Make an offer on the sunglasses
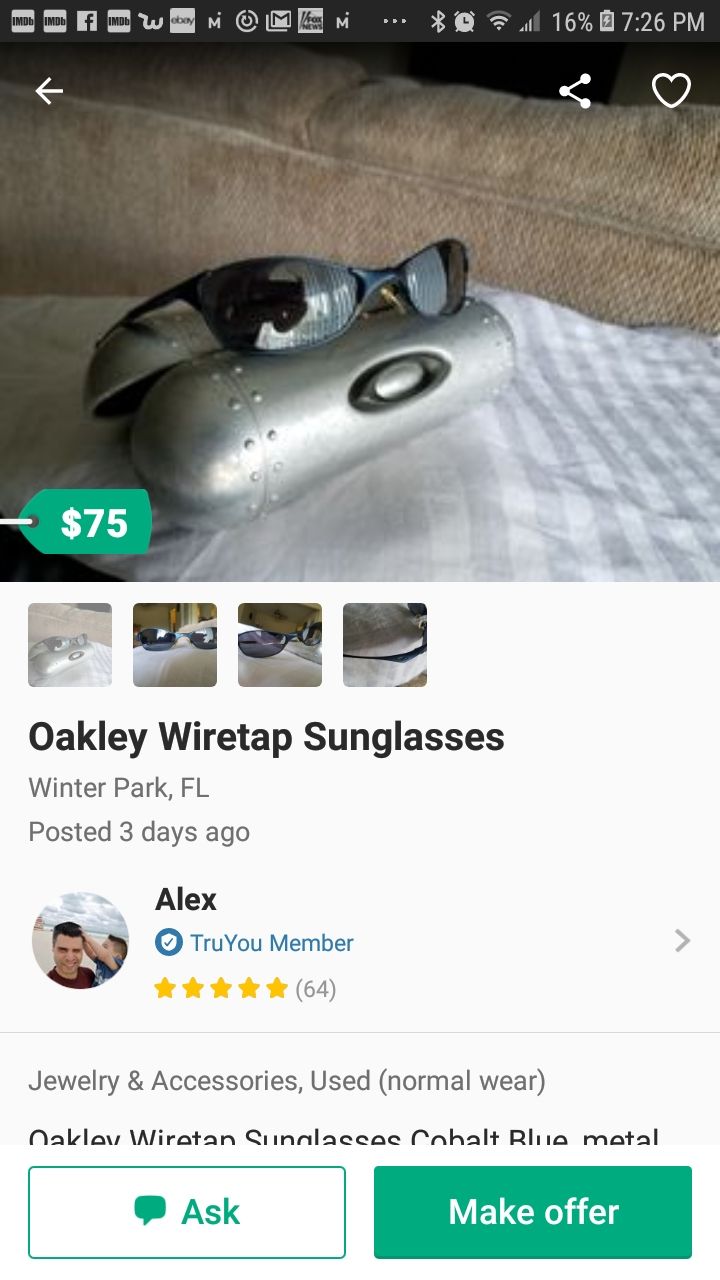This screenshot has height=1280, width=720. (x=533, y=1212)
